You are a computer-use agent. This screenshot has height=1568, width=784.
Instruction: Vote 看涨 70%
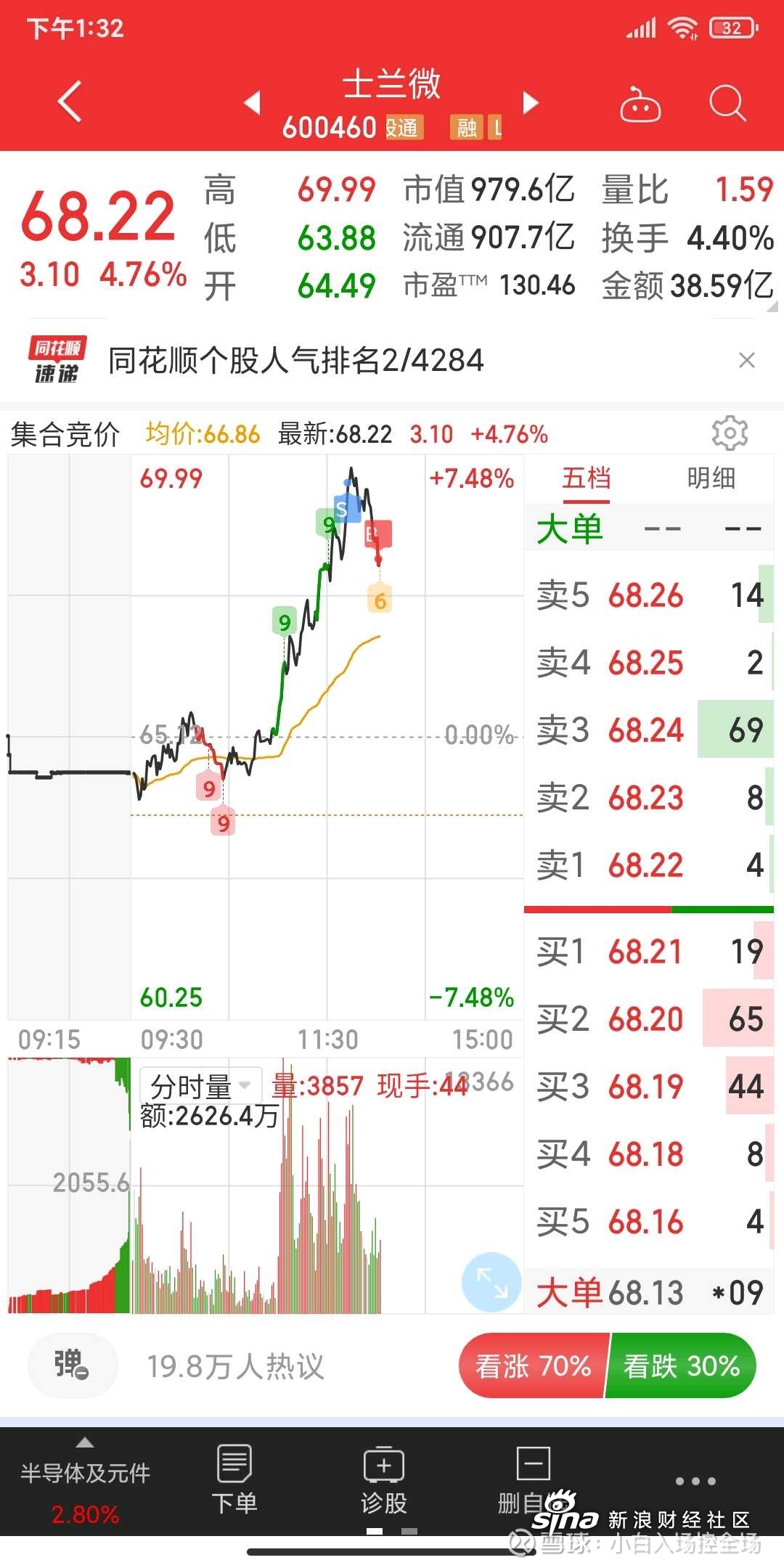pos(533,1365)
